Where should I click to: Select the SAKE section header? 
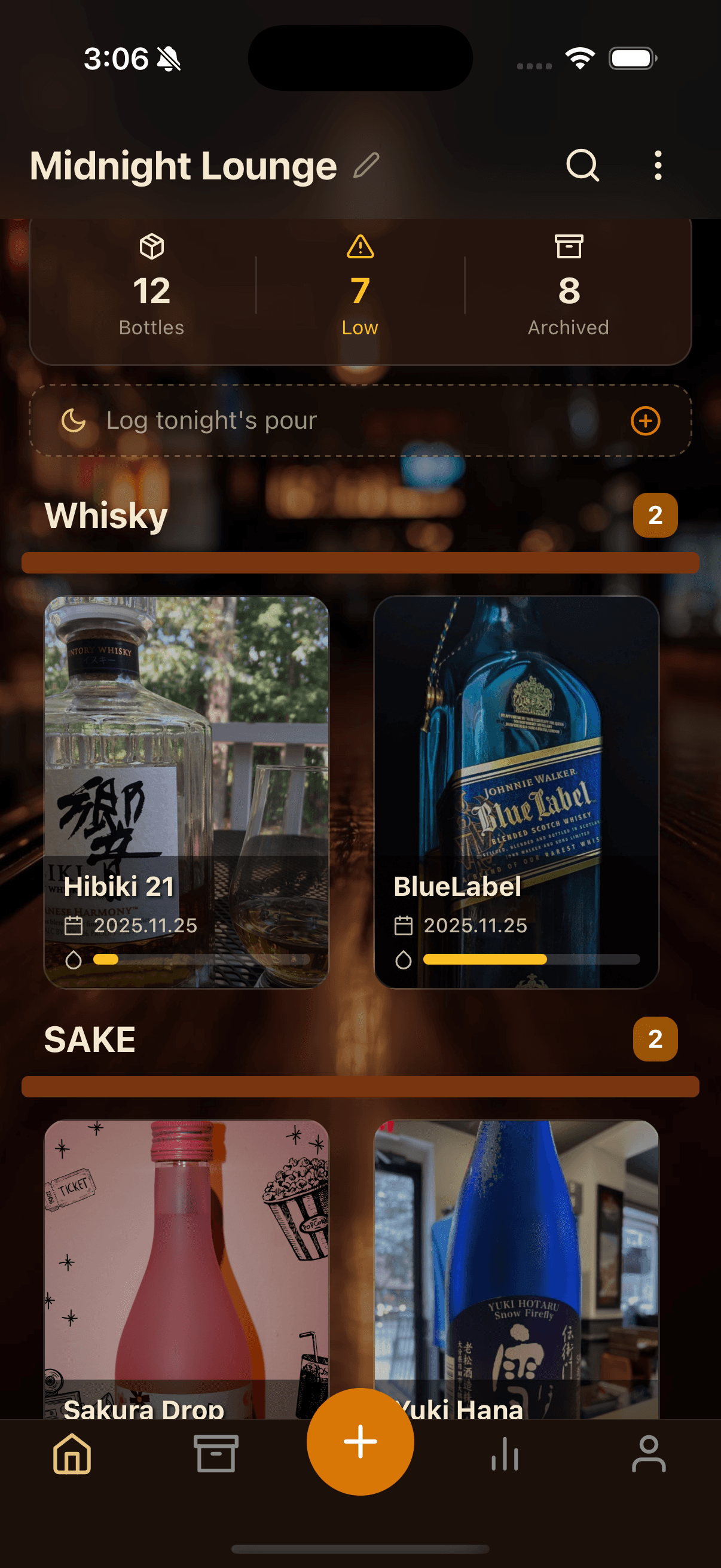point(90,1039)
